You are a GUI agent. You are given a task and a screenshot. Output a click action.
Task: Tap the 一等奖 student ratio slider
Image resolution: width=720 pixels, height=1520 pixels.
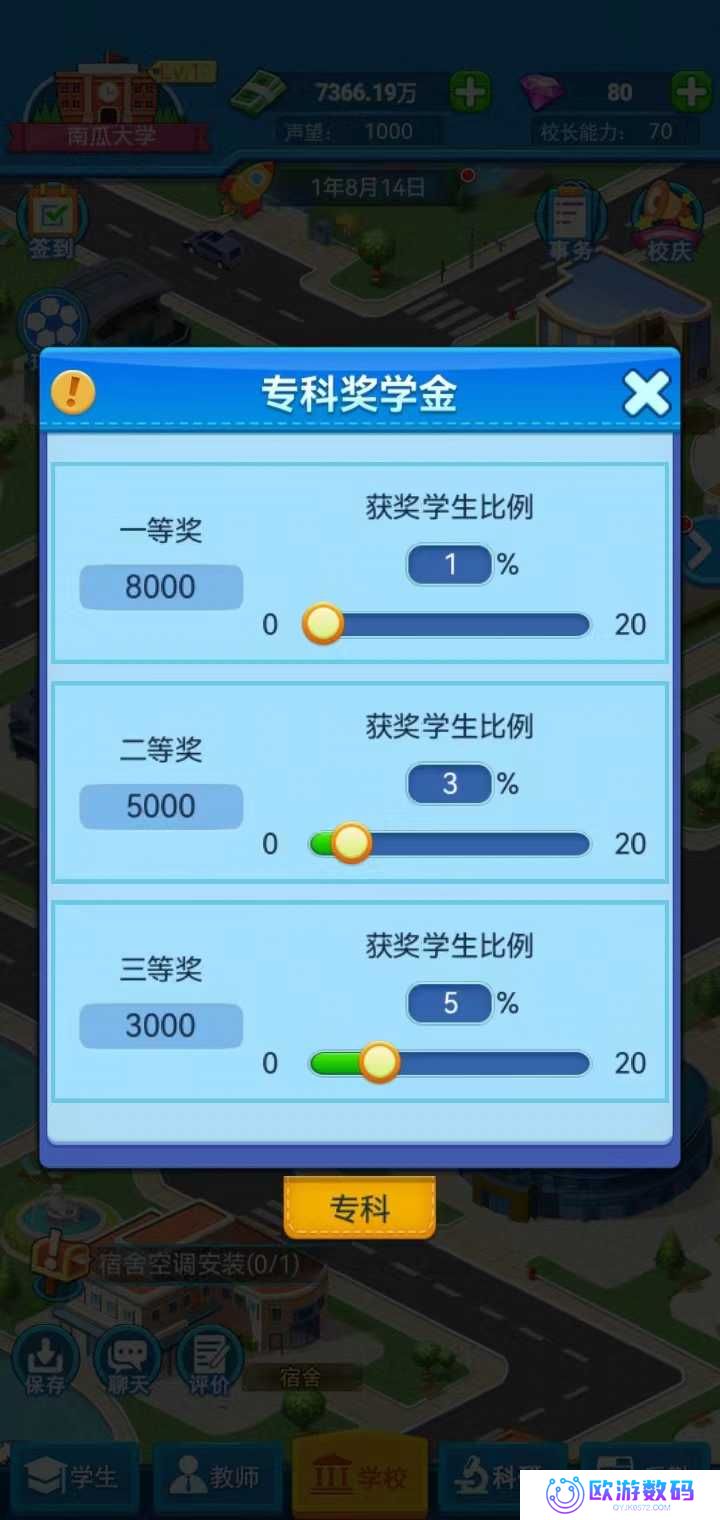(448, 625)
